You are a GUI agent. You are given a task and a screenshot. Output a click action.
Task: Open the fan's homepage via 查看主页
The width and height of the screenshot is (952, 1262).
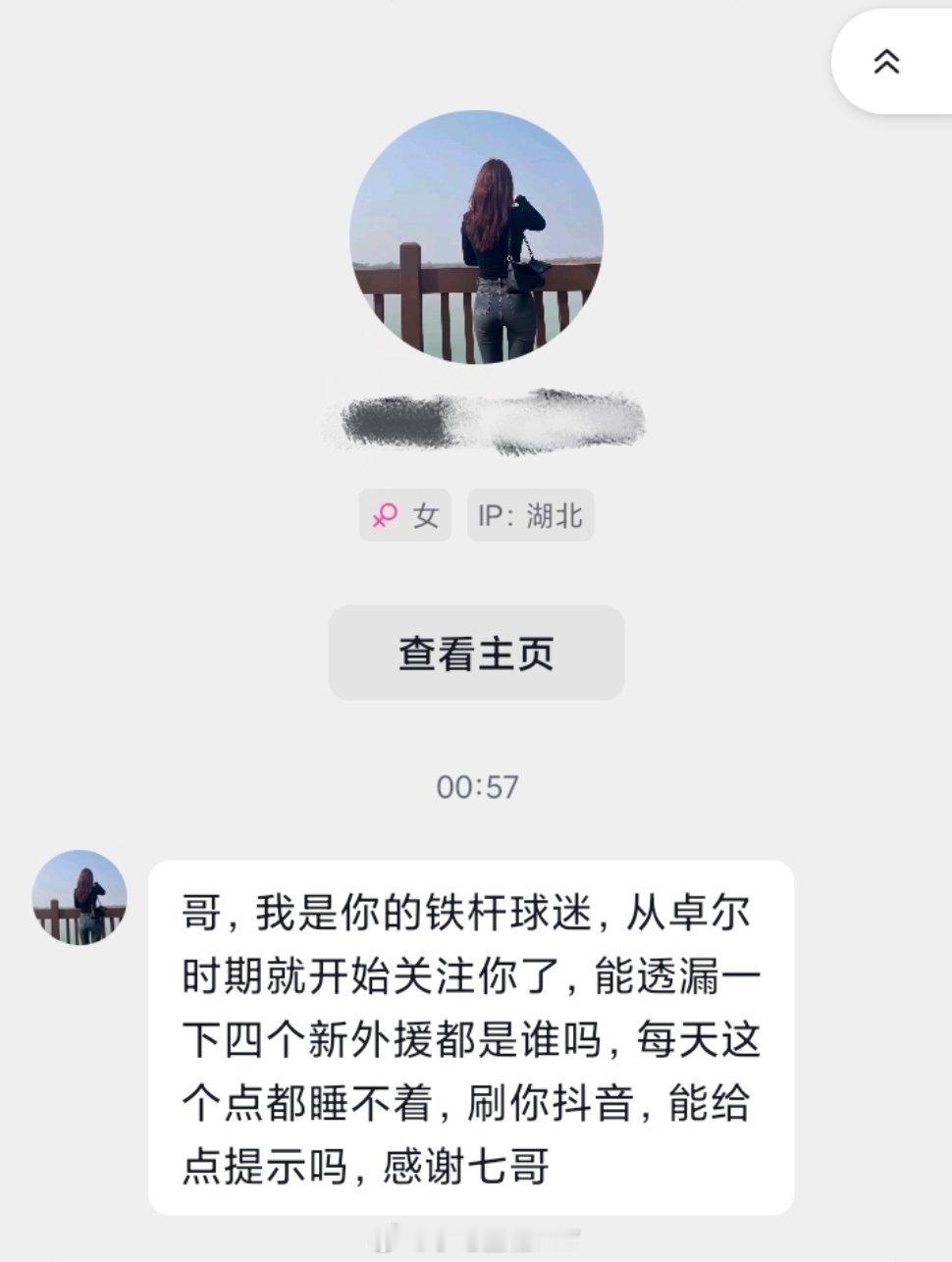click(476, 651)
